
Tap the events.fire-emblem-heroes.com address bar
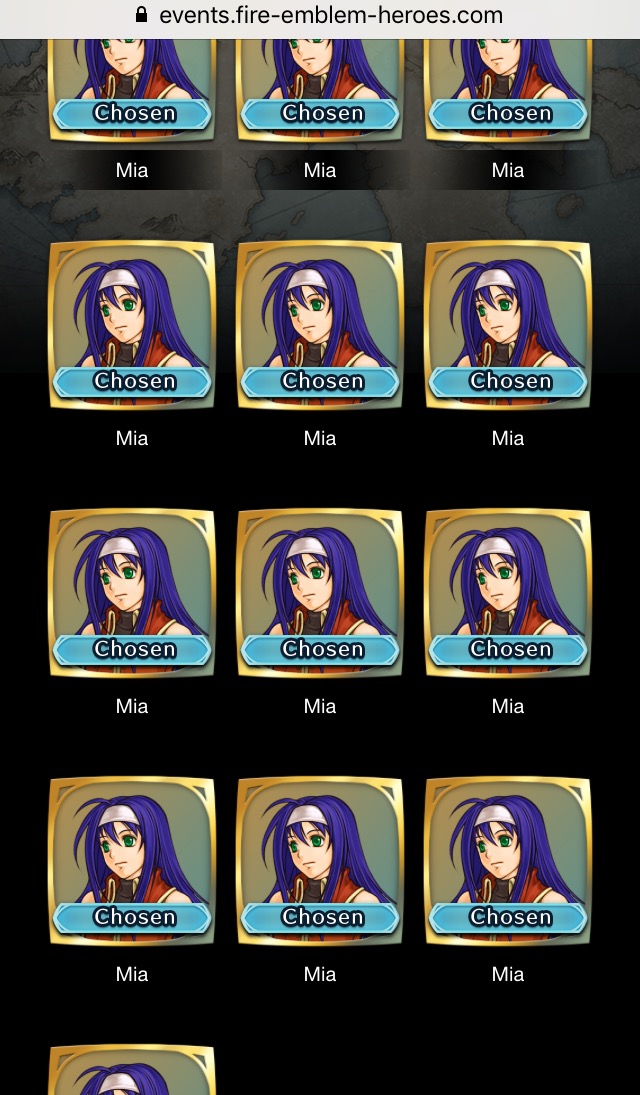320,16
